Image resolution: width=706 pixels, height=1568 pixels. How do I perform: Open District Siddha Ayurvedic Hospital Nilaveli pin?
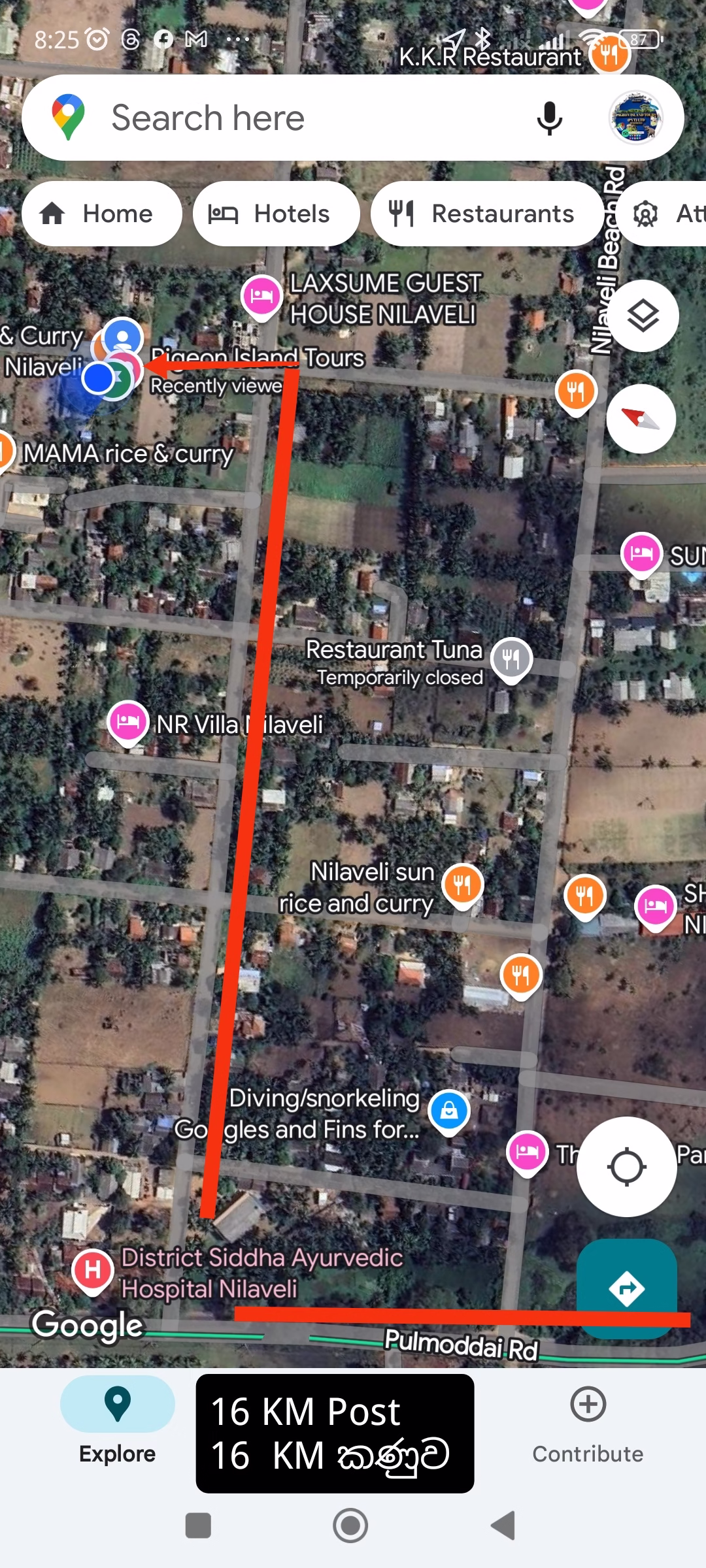(x=93, y=1270)
